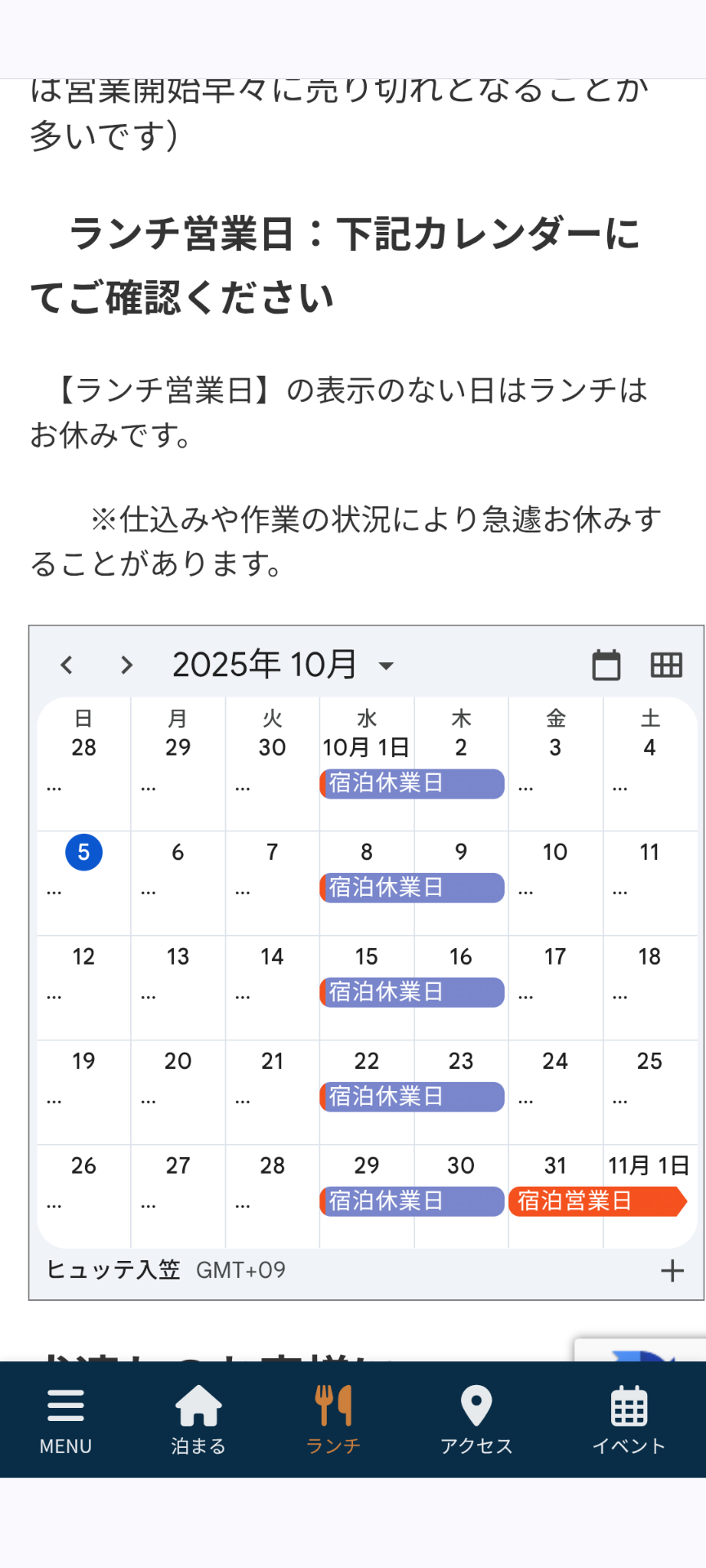Viewport: 706px width, 1568px height.
Task: Go to the previous month in calendar
Action: click(67, 665)
